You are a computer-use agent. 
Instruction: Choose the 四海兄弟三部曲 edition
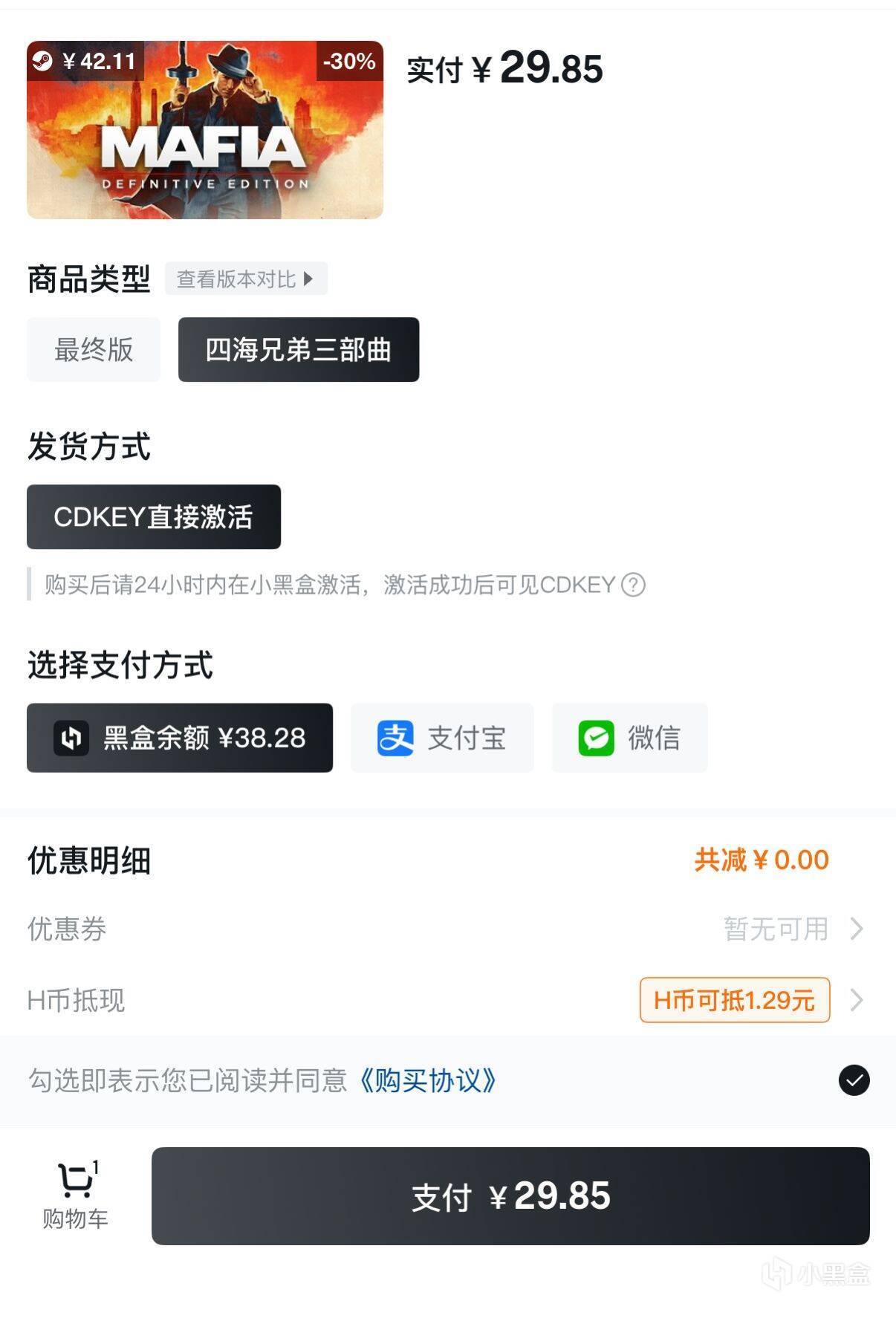pyautogui.click(x=298, y=350)
